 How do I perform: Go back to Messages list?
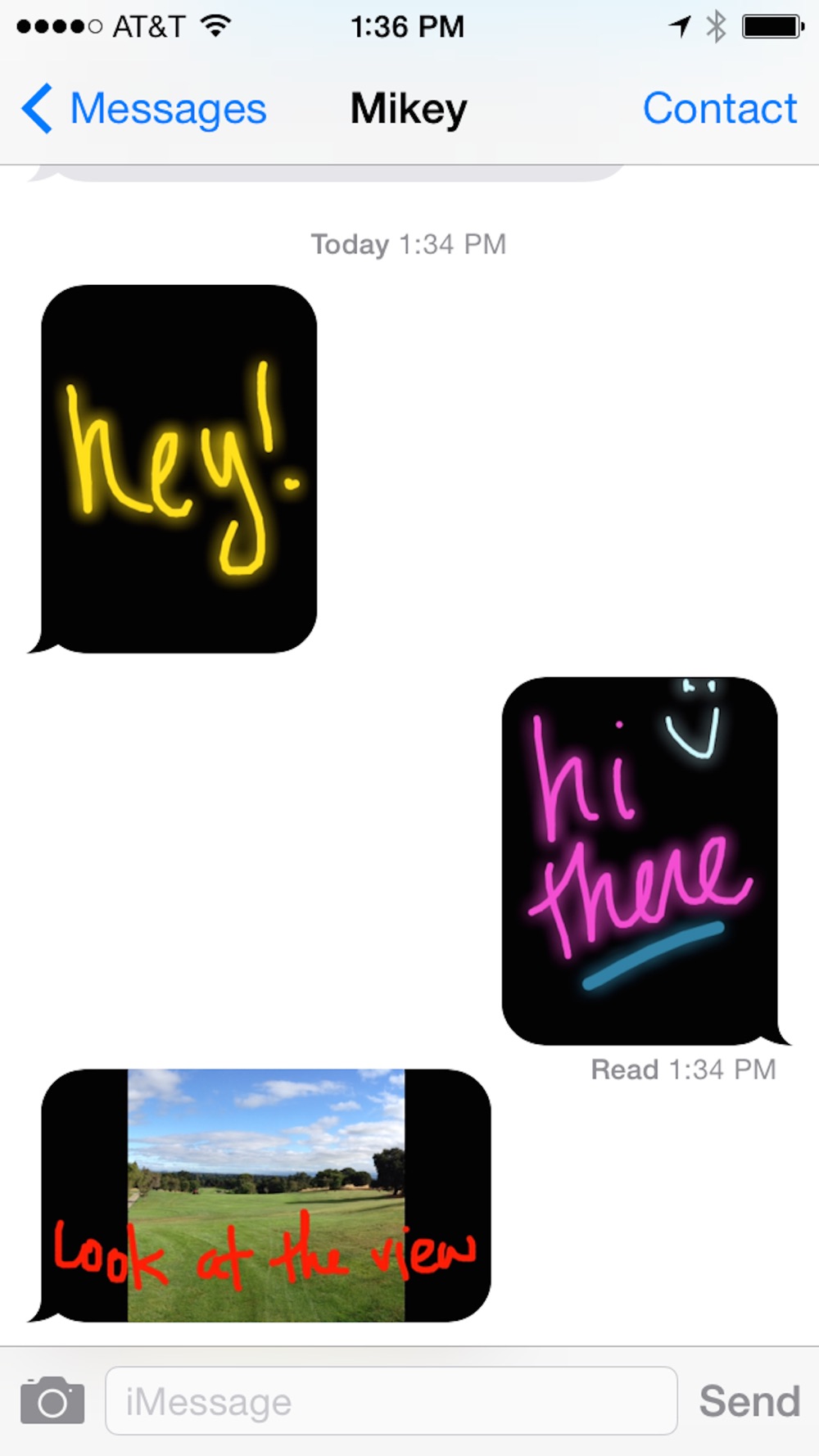click(143, 109)
